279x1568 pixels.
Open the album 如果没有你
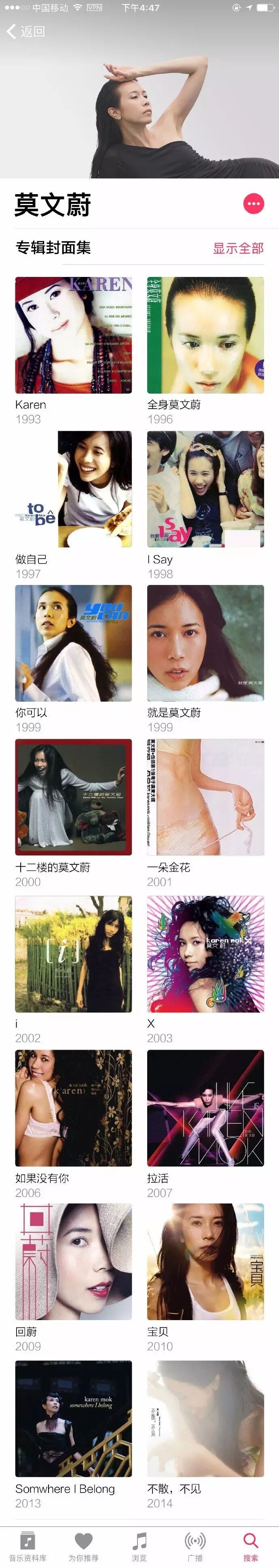click(73, 1108)
